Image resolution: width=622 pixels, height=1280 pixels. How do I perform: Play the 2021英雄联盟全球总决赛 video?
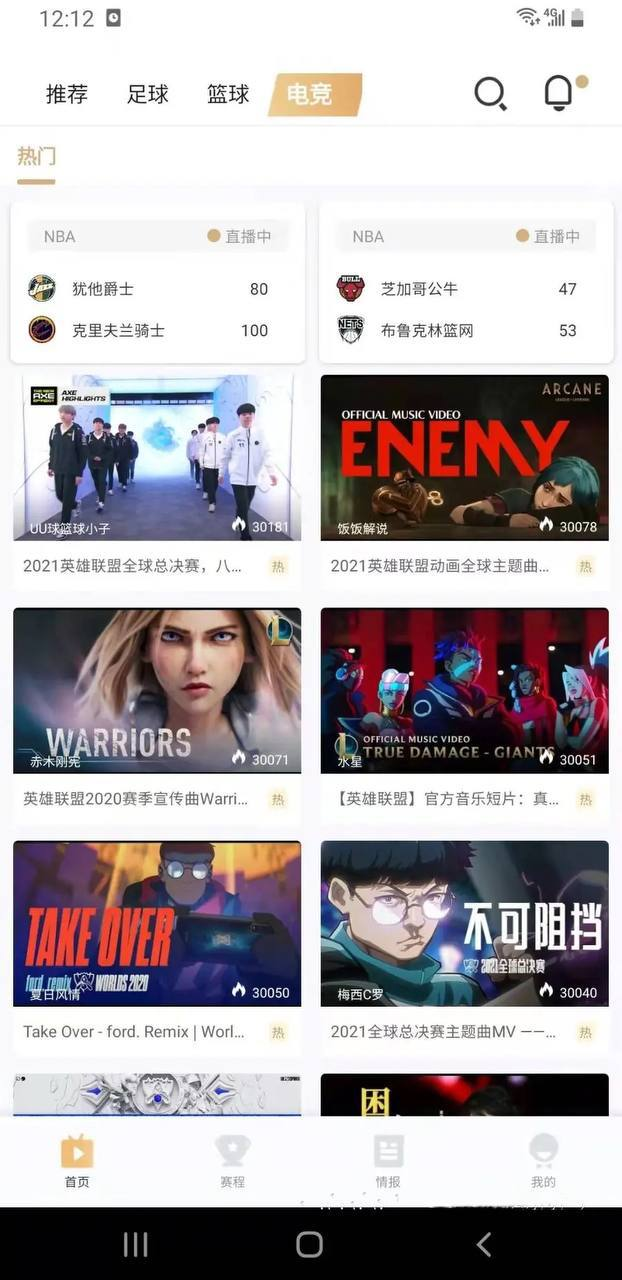pos(157,458)
